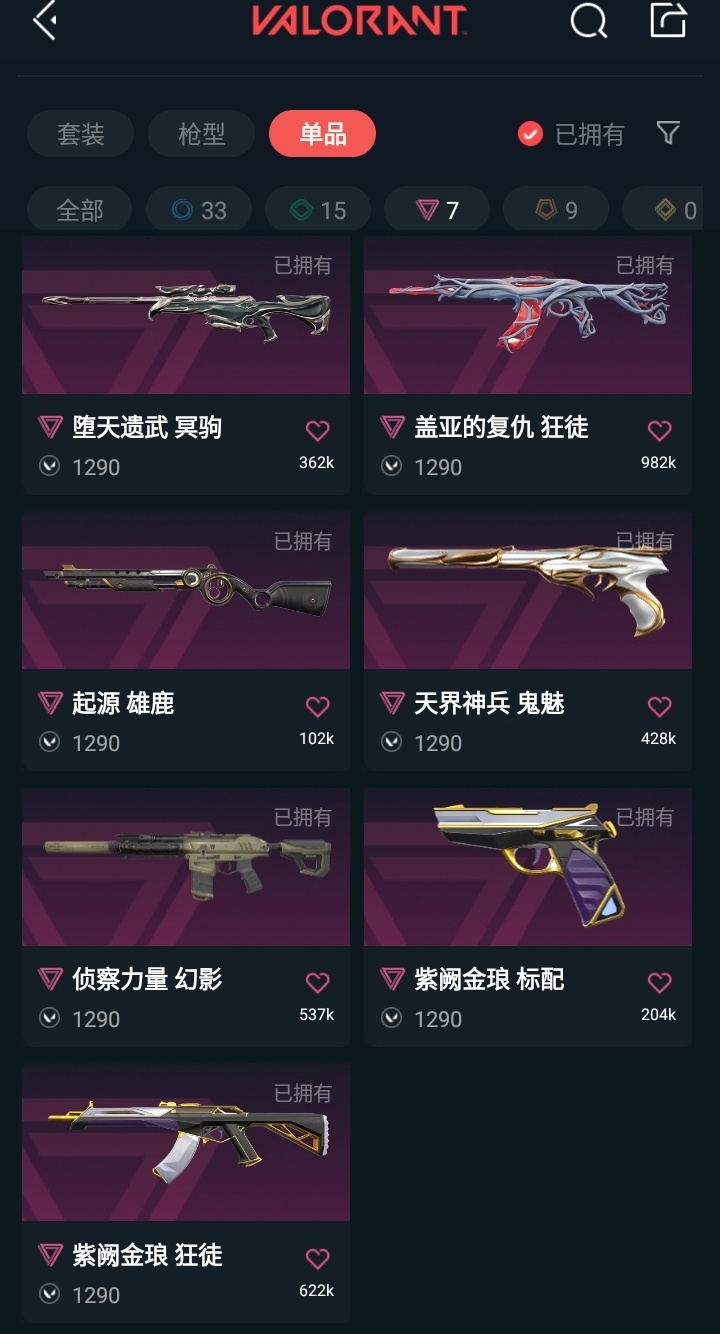Like the 紫阙金琅 狂徒 skin
Image resolution: width=720 pixels, height=1334 pixels.
(x=317, y=1259)
